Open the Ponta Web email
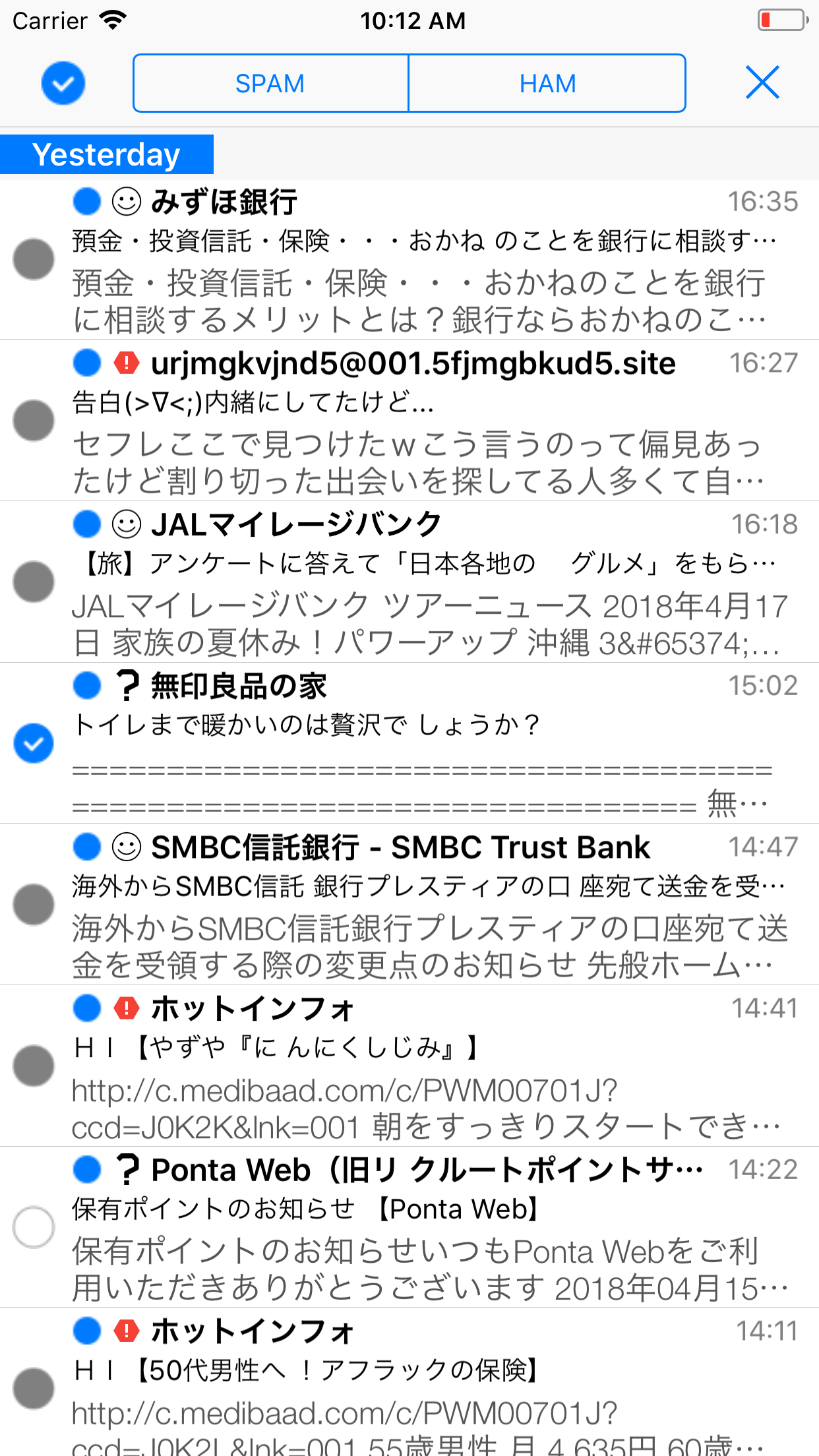The width and height of the screenshot is (819, 1456). [x=435, y=1227]
